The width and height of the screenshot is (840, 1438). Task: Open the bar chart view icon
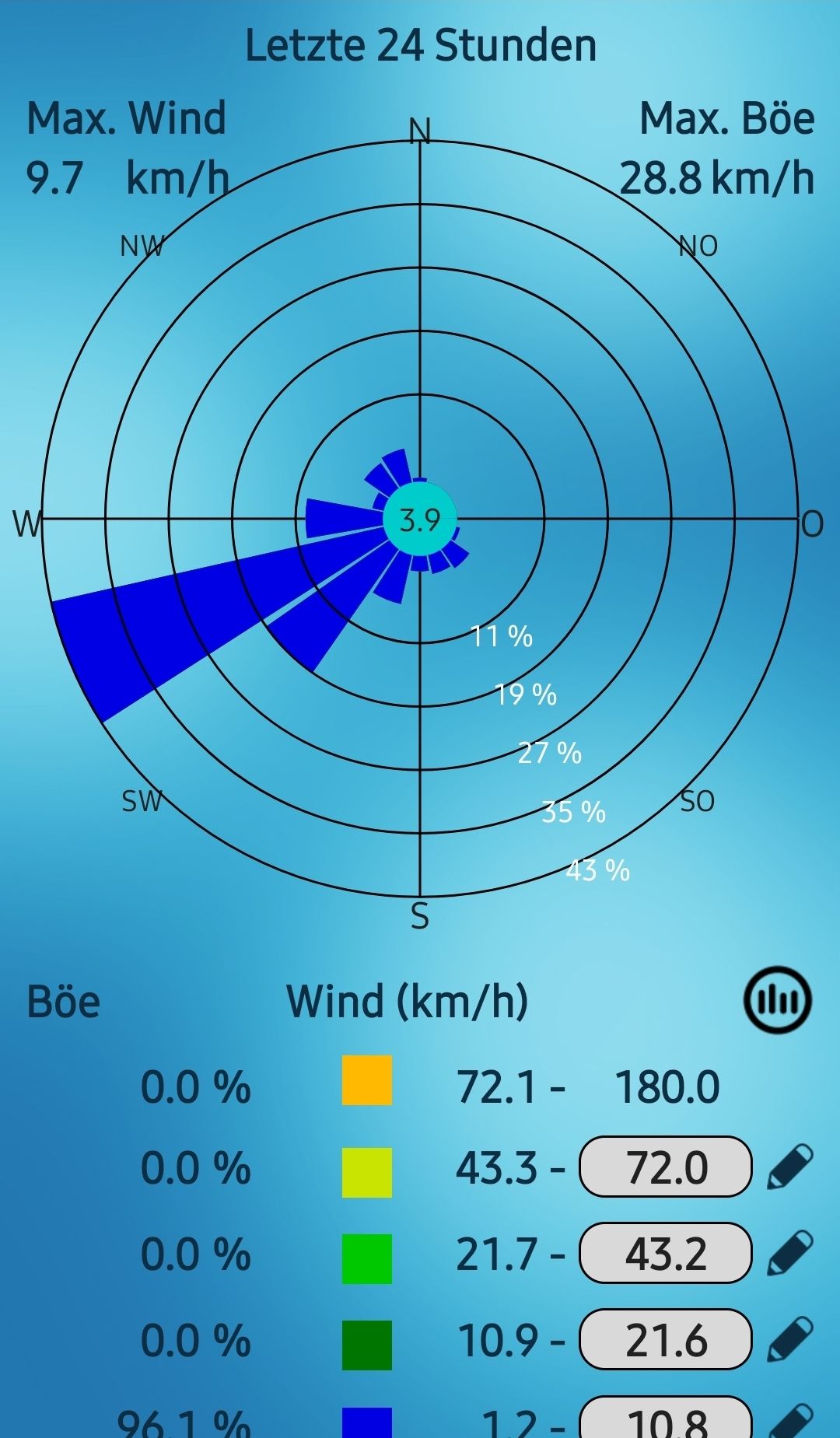tap(778, 1000)
